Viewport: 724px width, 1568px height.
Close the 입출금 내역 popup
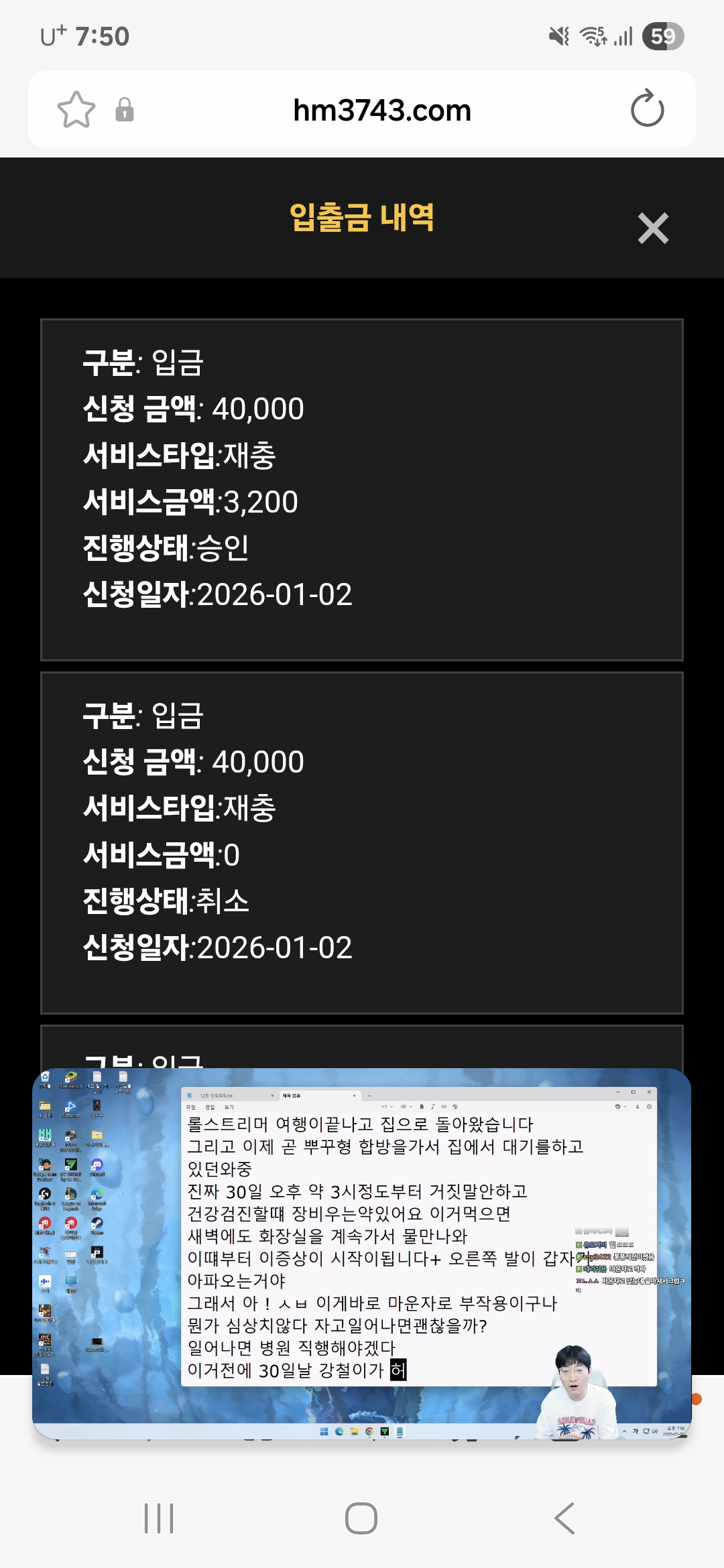point(653,228)
